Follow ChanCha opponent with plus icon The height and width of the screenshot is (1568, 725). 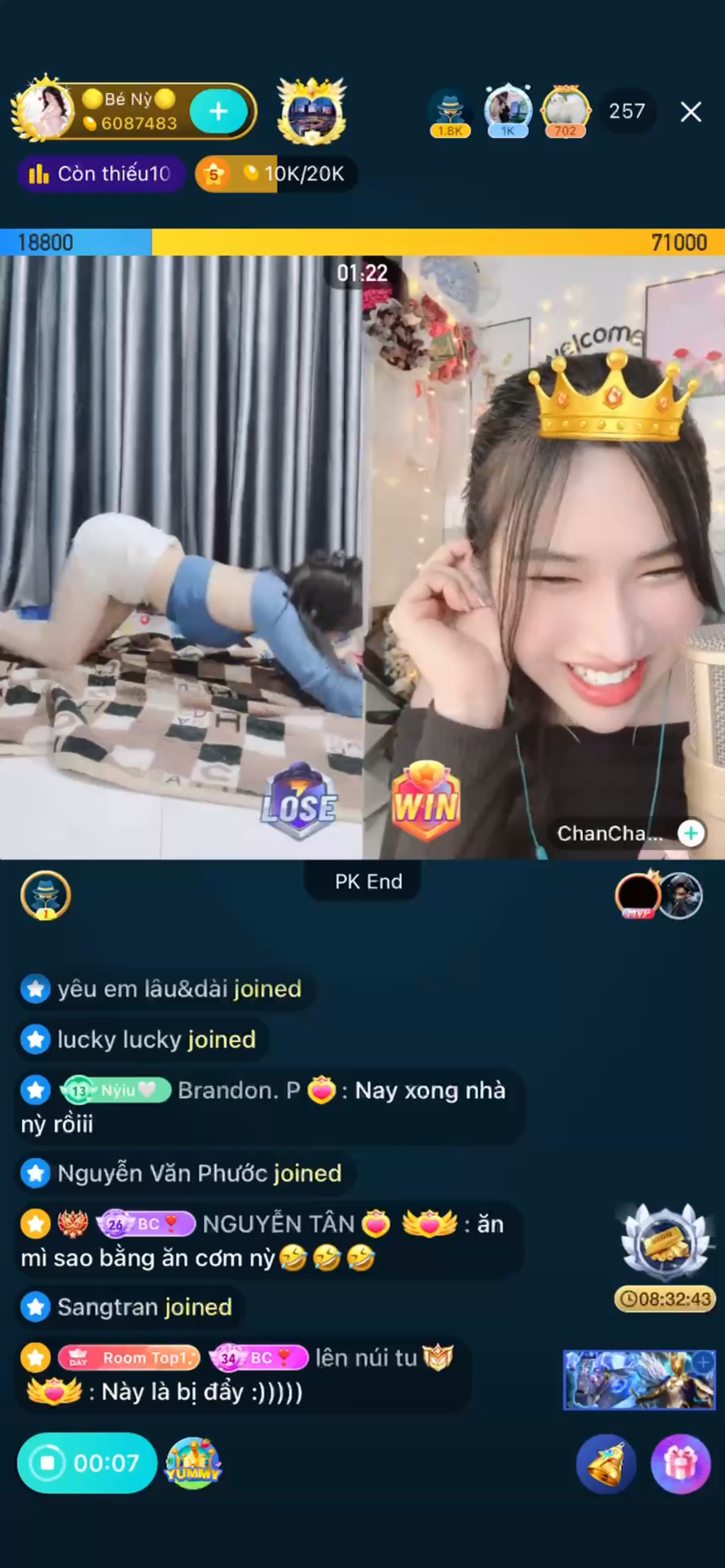[x=691, y=833]
